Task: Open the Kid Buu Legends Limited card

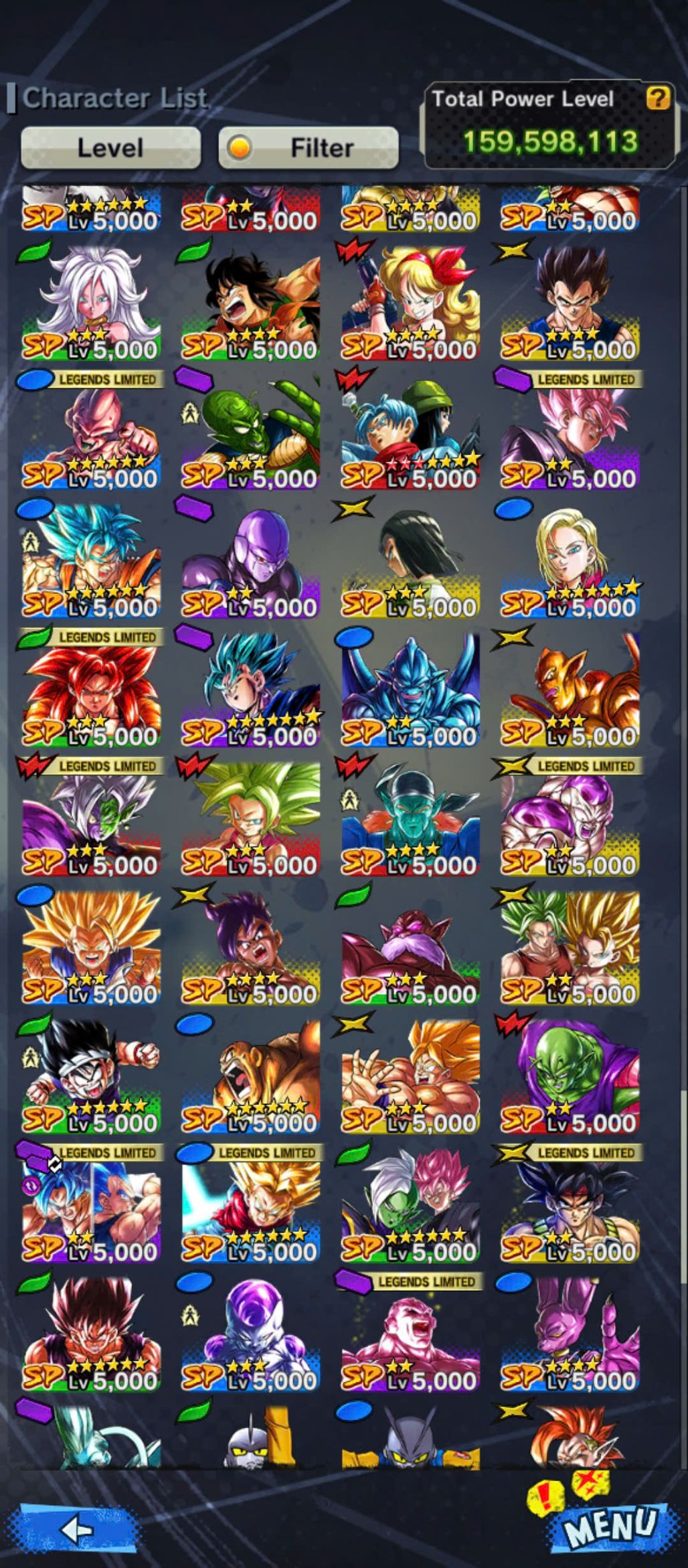Action: (x=92, y=432)
